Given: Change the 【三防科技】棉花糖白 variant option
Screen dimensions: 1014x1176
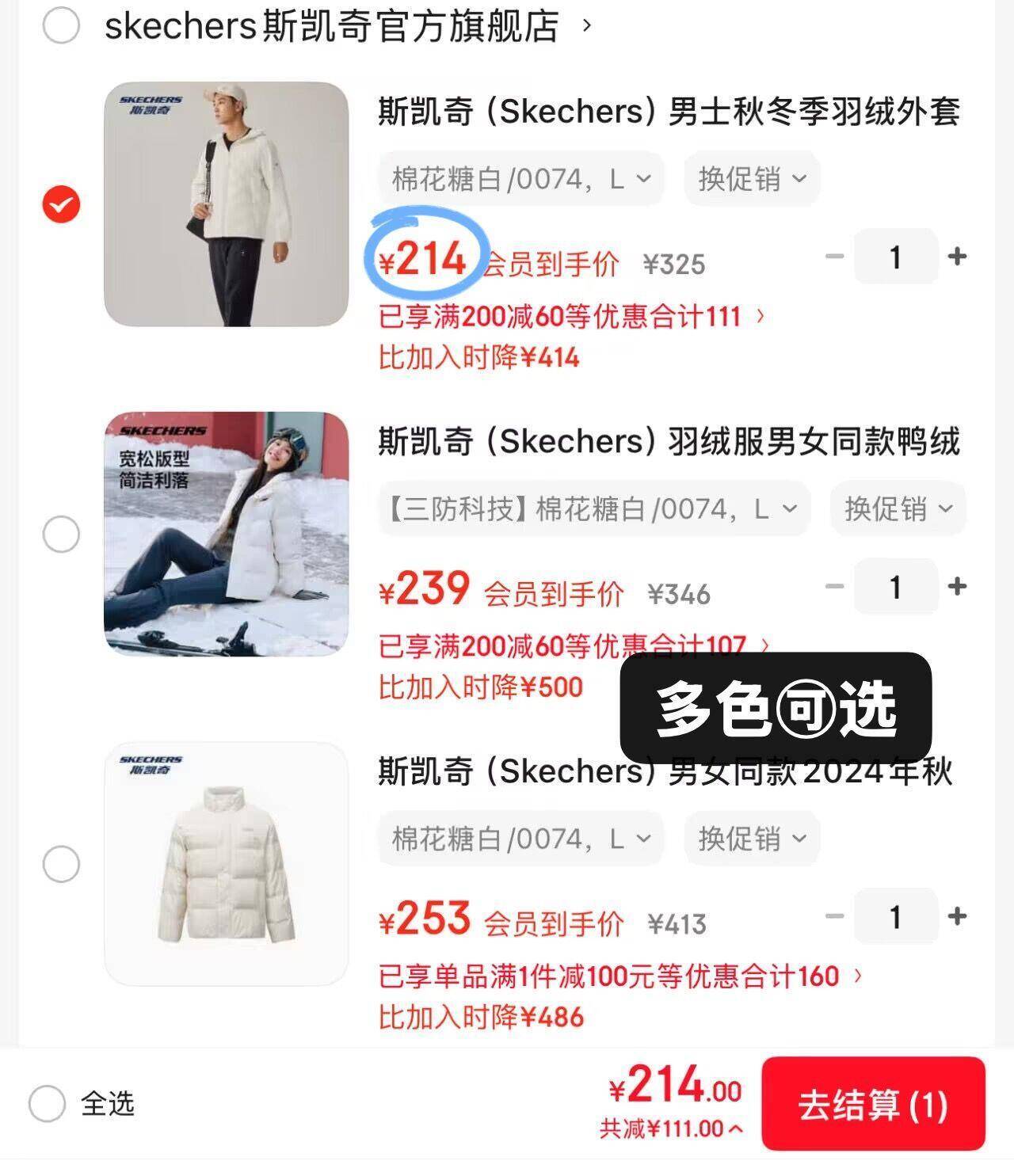Looking at the screenshot, I should [x=593, y=508].
